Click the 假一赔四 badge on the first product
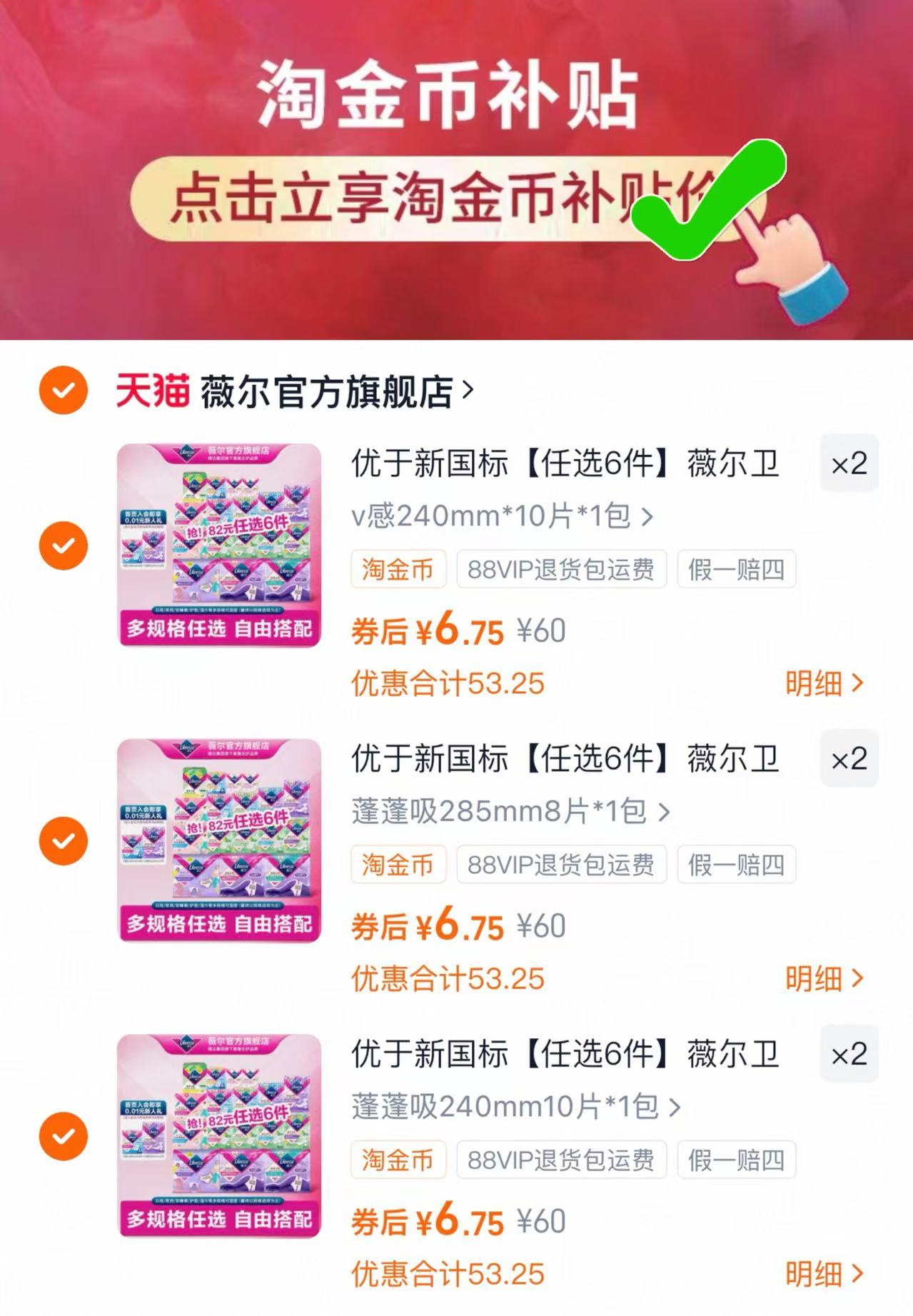913x1316 pixels. [x=737, y=569]
